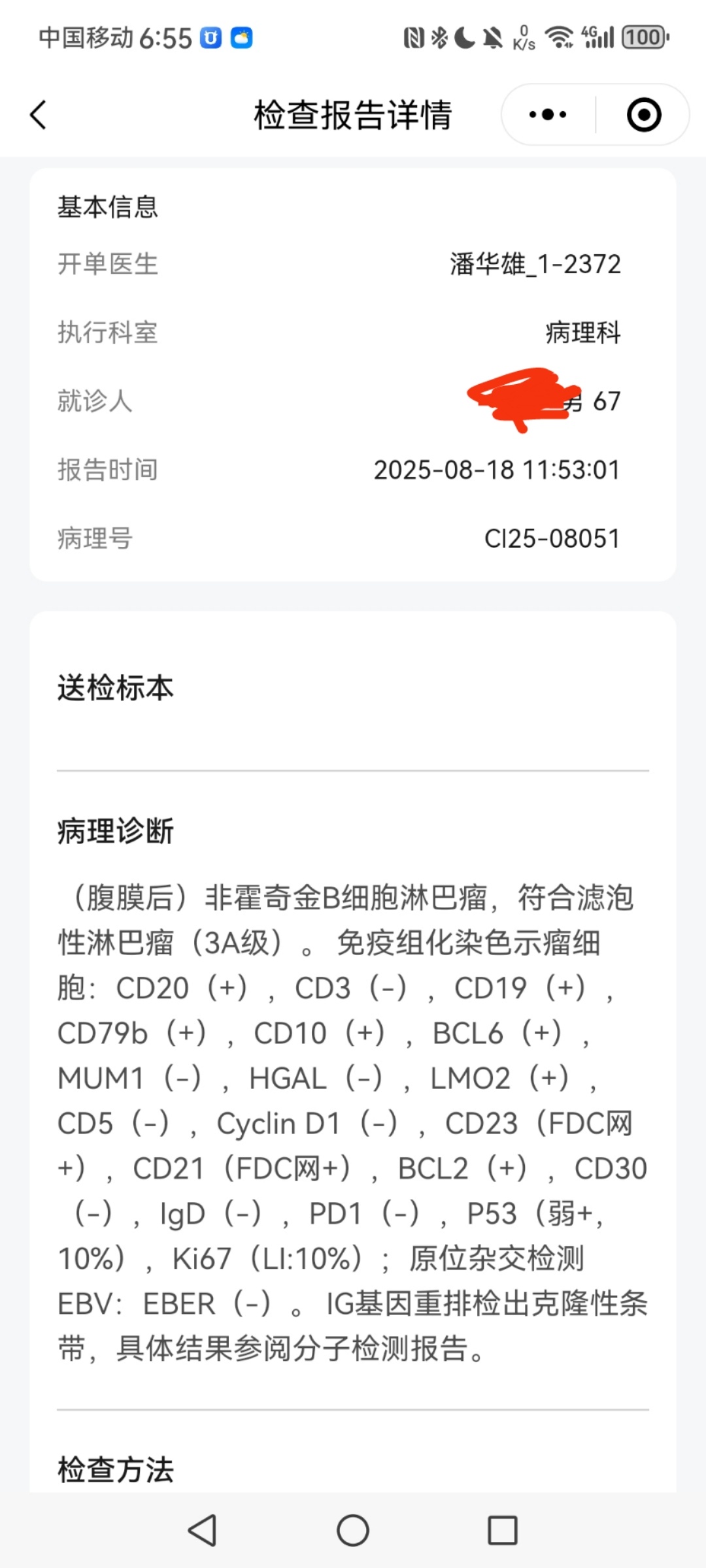
Task: Open the mini program three-dot menu
Action: pyautogui.click(x=548, y=115)
